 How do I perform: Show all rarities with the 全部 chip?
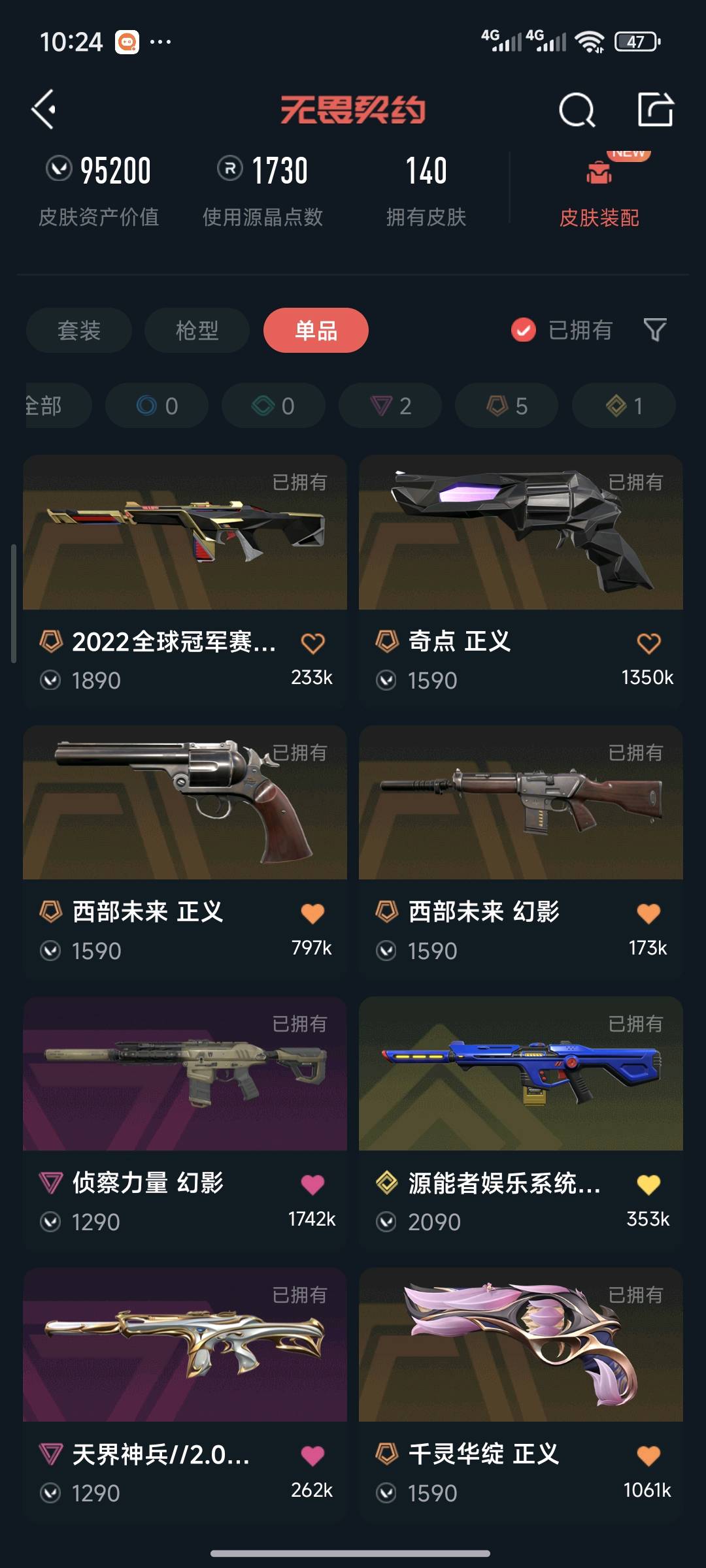pos(52,406)
